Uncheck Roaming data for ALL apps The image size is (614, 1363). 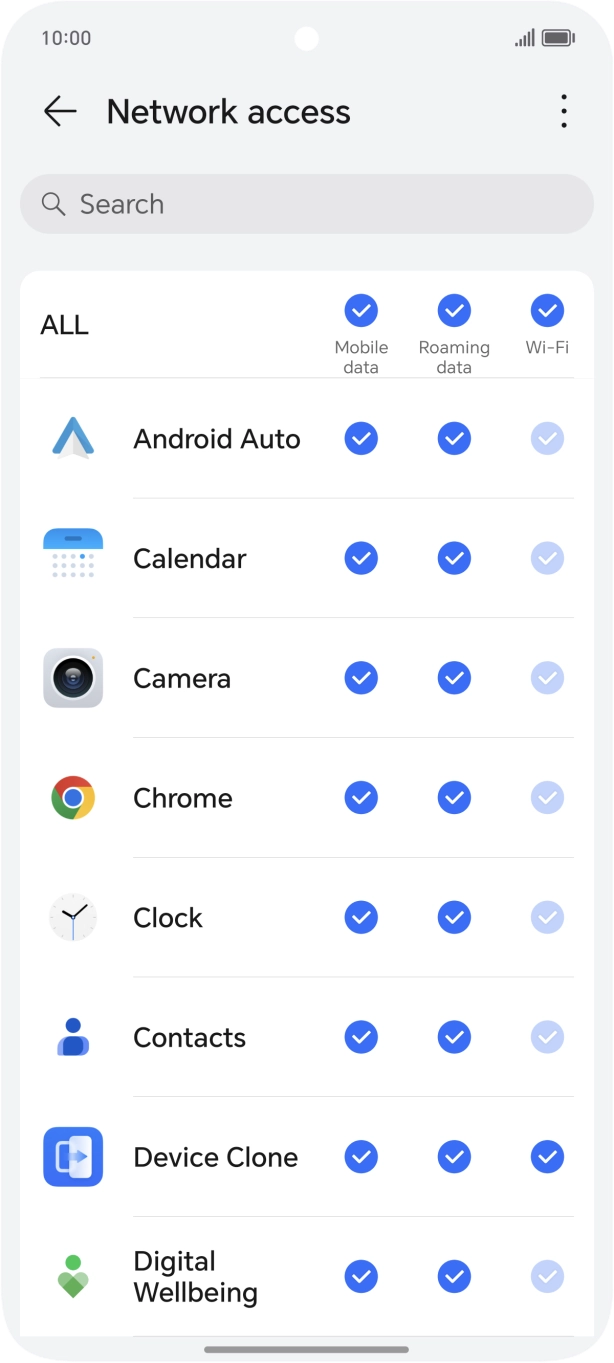coord(454,311)
